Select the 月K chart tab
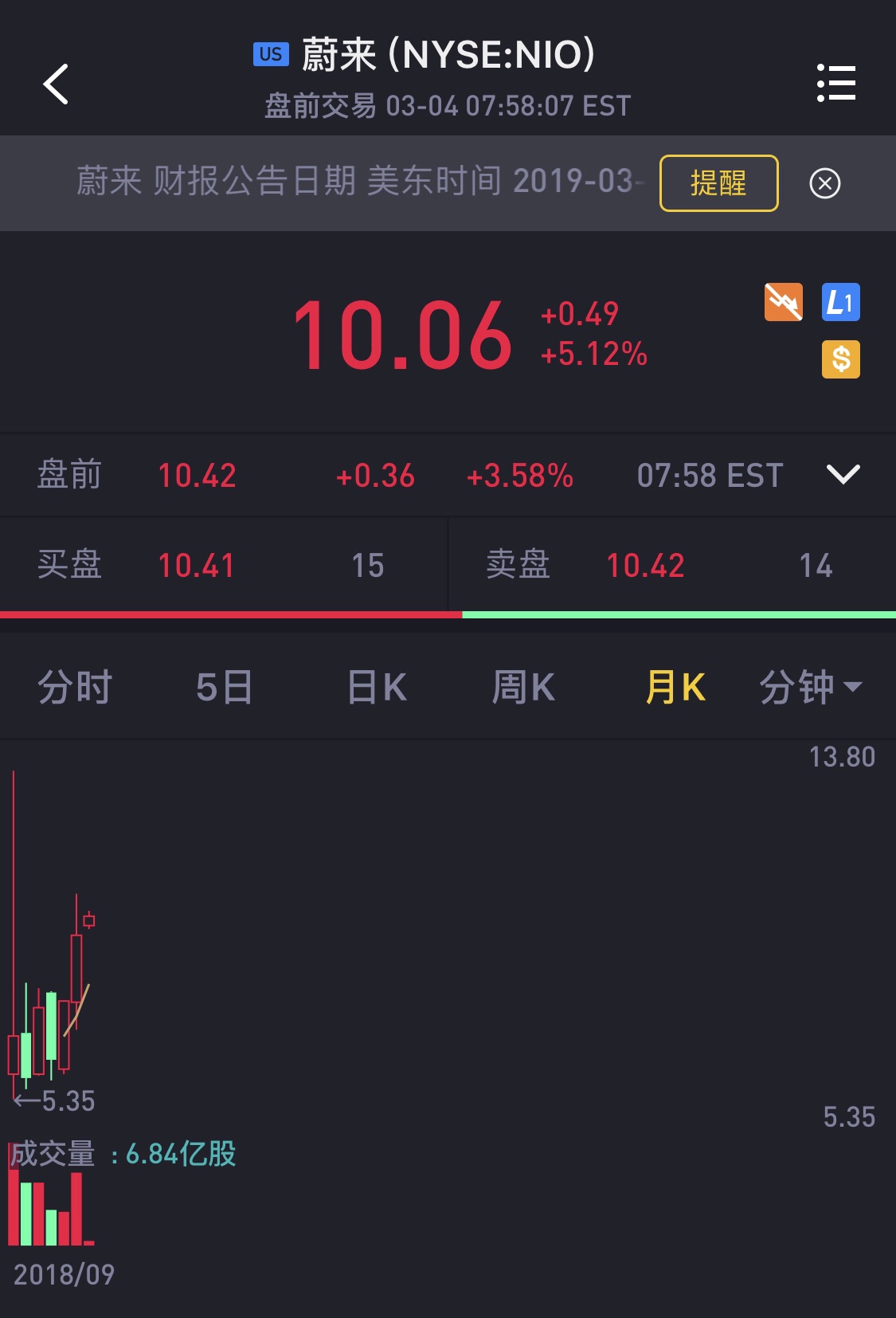Screen dimensions: 896x1318 click(675, 687)
